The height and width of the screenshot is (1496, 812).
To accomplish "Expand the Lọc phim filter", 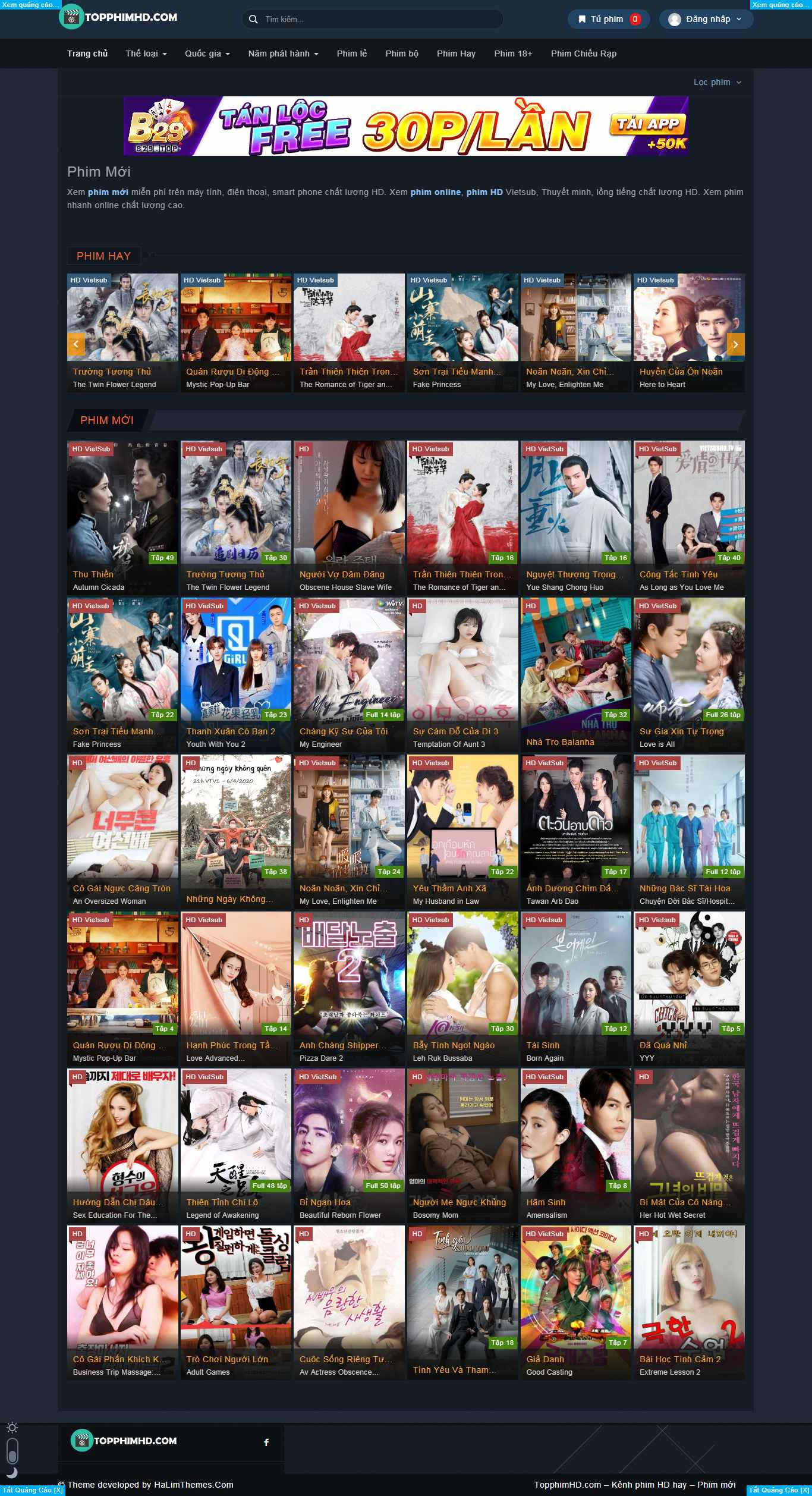I will pyautogui.click(x=717, y=82).
